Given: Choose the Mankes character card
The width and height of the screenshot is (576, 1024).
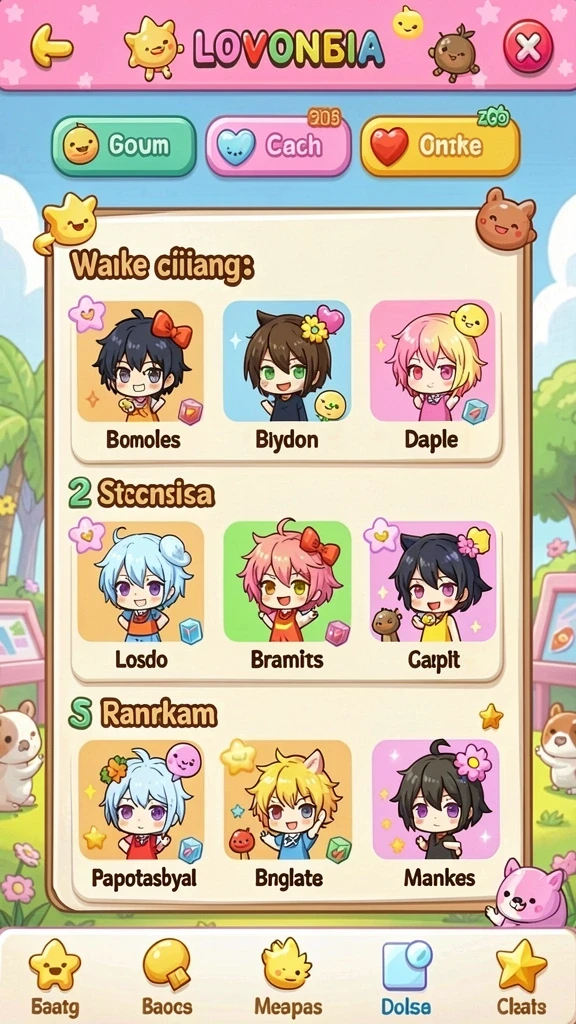Looking at the screenshot, I should pyautogui.click(x=436, y=815).
